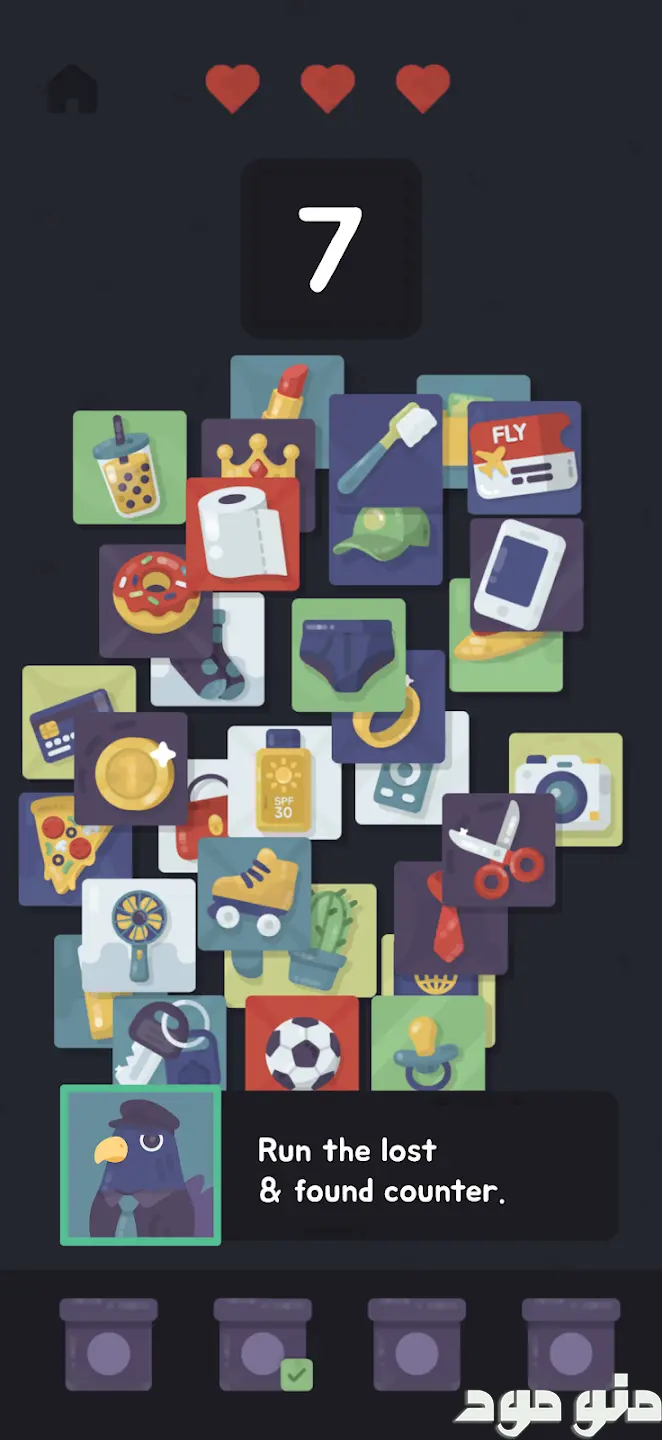
Task: Return to the home menu via house icon
Action: click(x=73, y=88)
